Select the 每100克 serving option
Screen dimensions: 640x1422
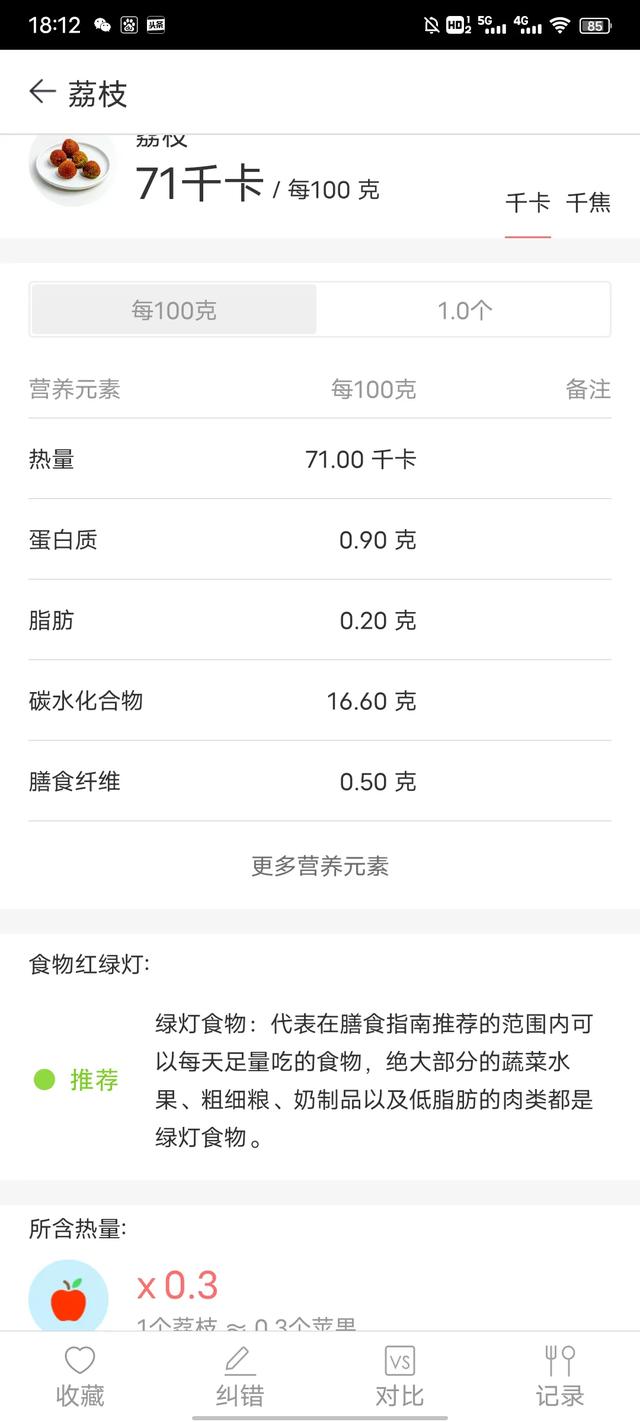coord(174,310)
